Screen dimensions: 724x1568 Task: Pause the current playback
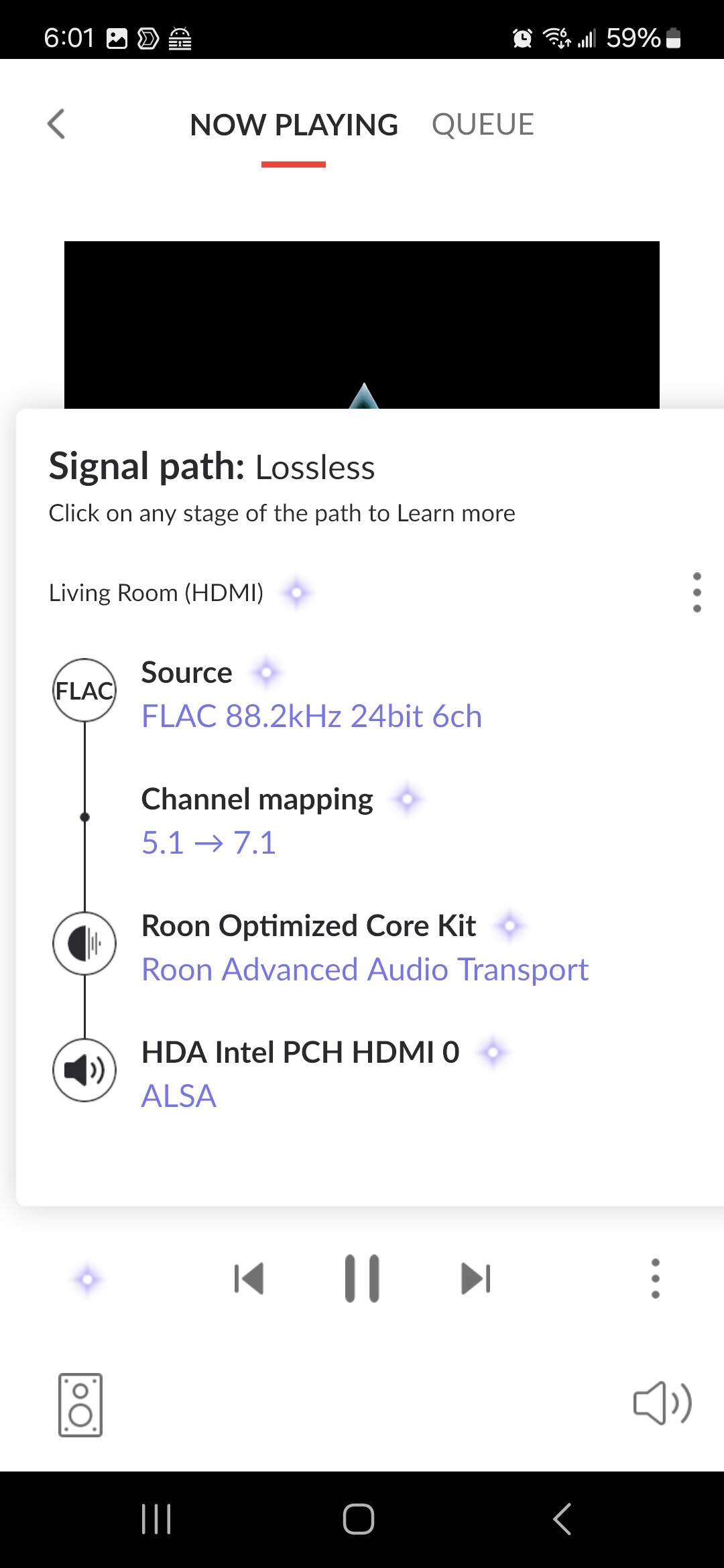(x=362, y=1279)
